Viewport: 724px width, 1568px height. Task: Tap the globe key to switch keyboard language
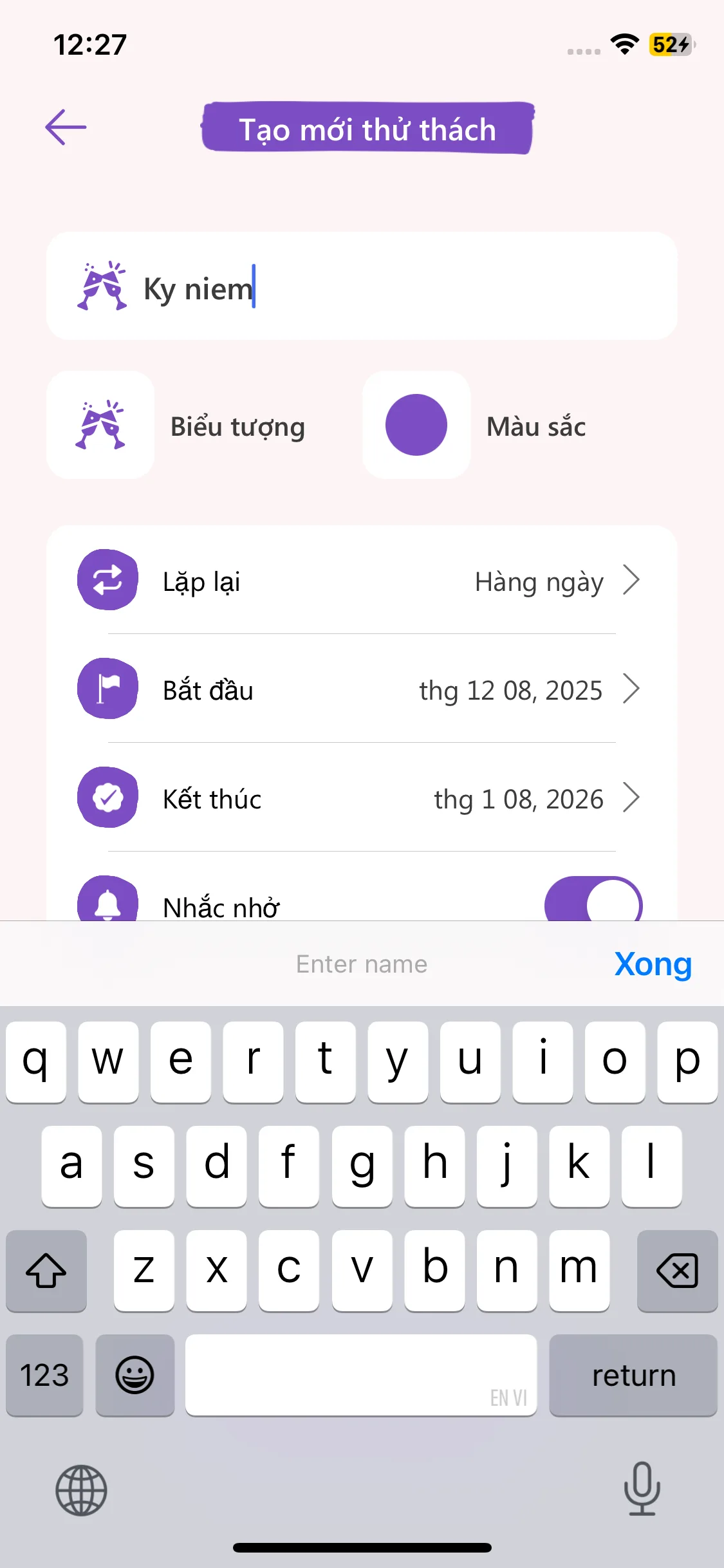point(80,1491)
